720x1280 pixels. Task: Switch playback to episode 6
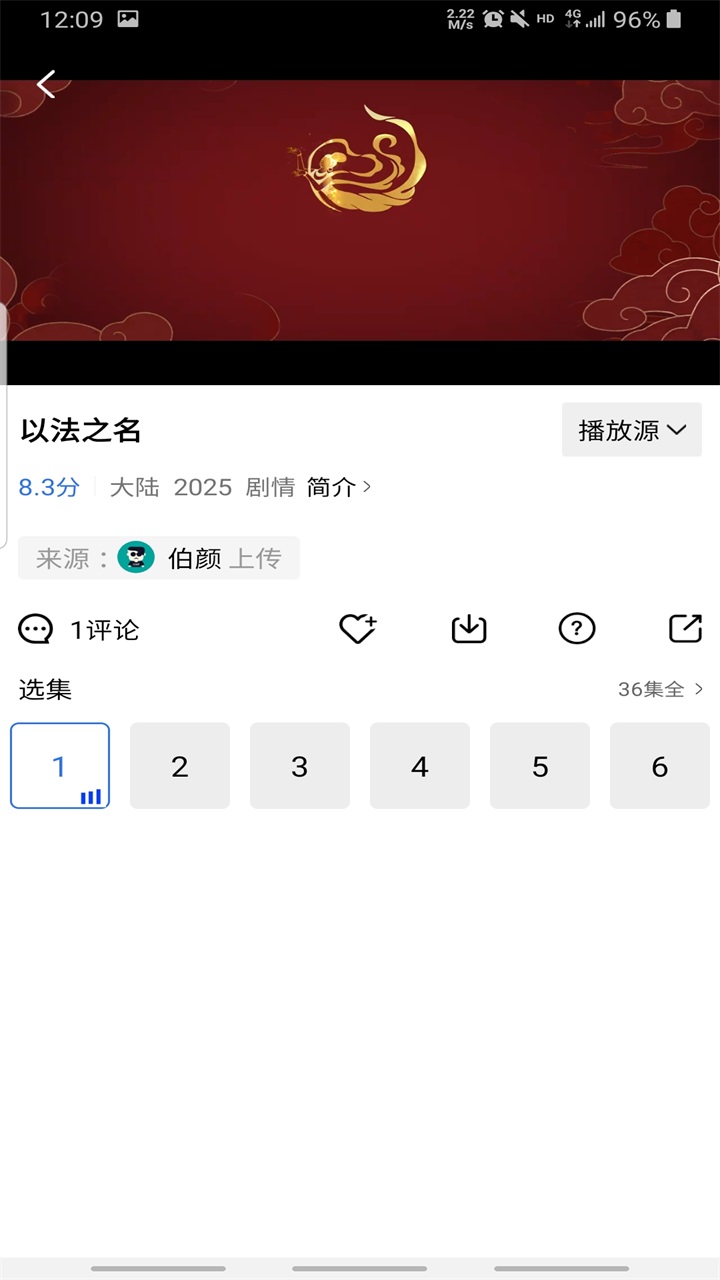(x=659, y=765)
